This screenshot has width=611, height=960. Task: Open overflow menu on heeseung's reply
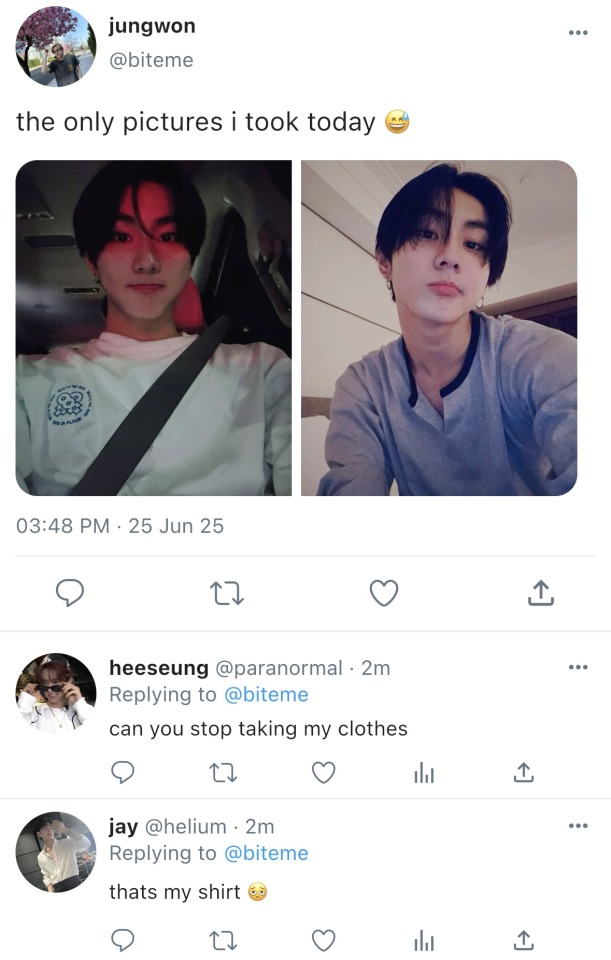[x=578, y=667]
